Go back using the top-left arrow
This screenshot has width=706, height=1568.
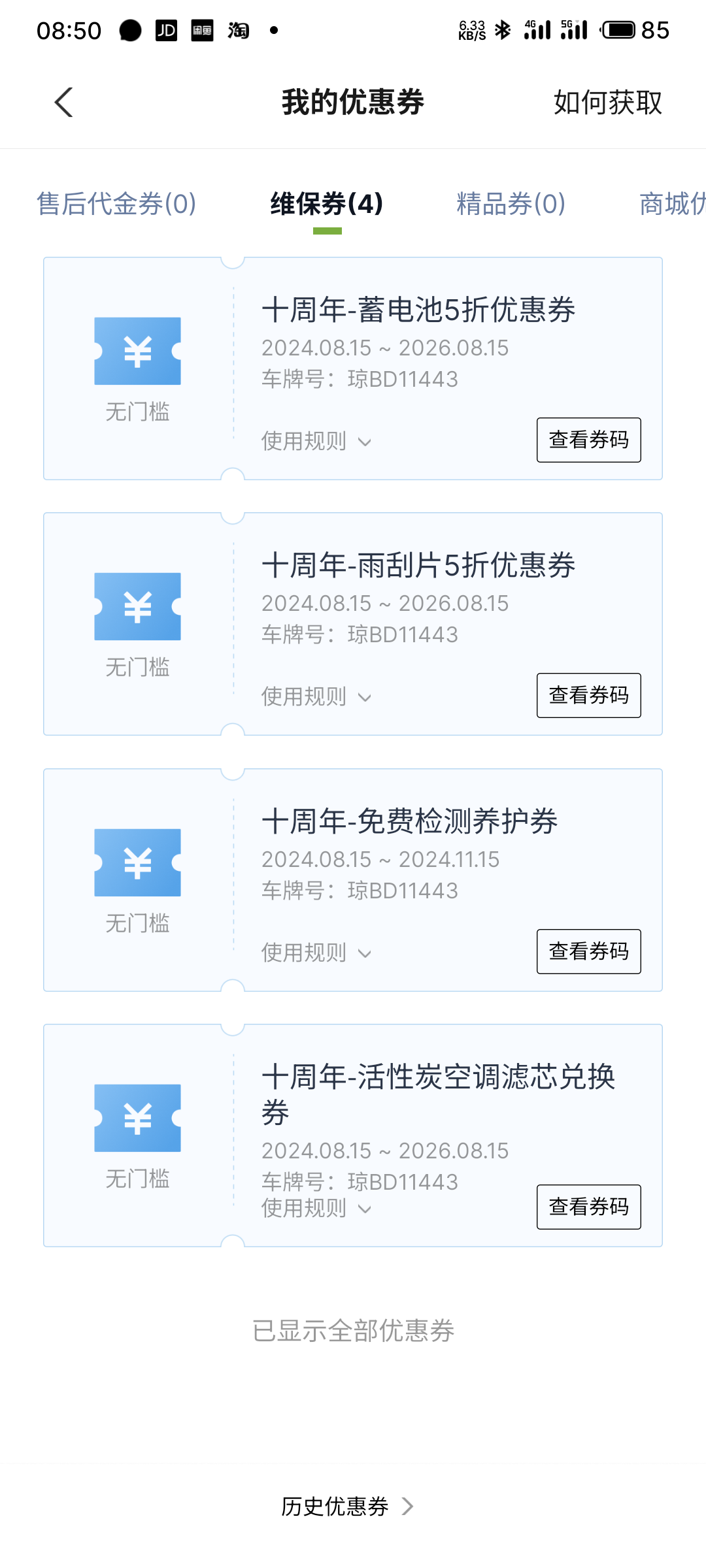click(63, 103)
